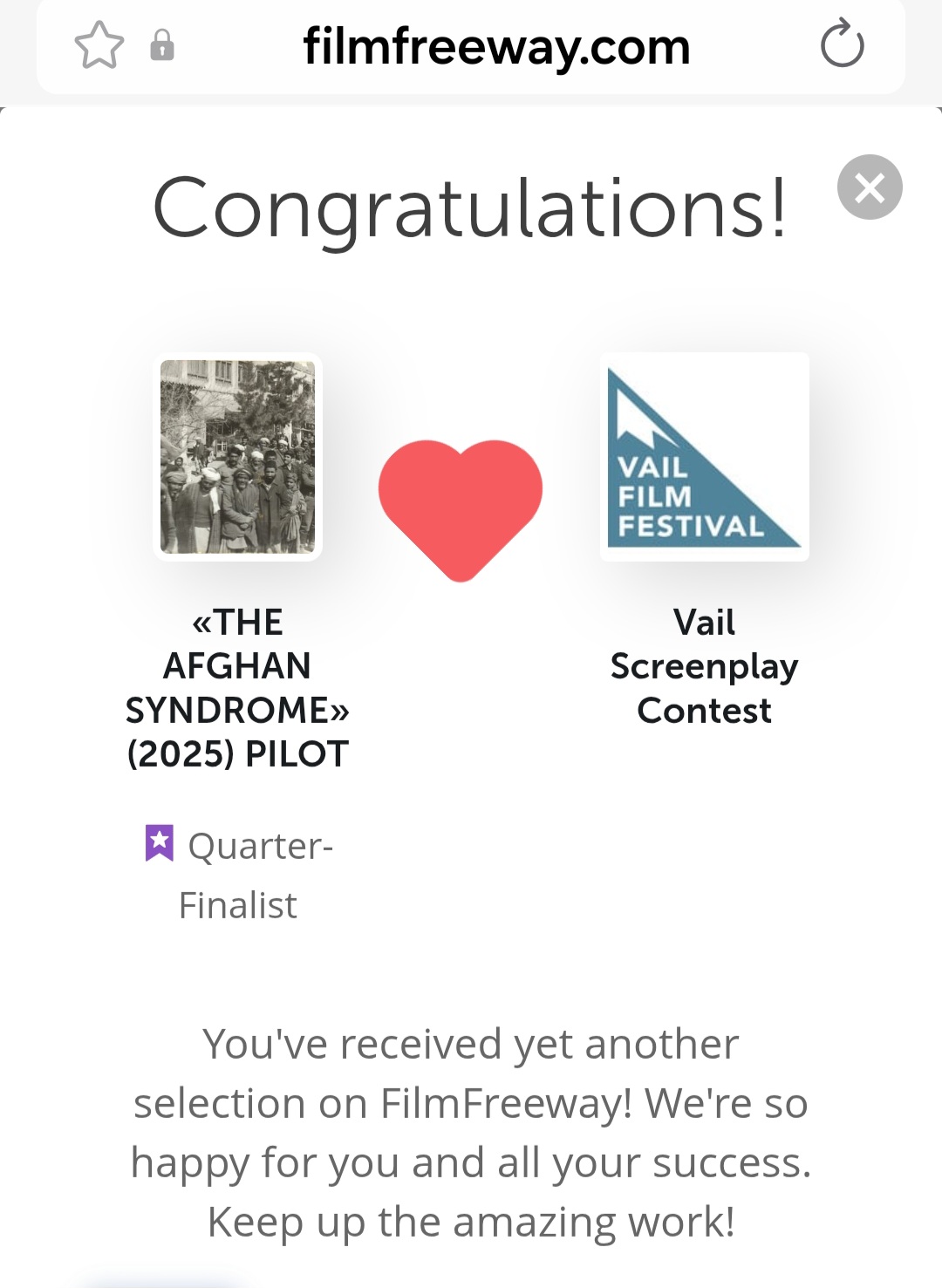Open the Vail Film Festival tile

(x=704, y=457)
